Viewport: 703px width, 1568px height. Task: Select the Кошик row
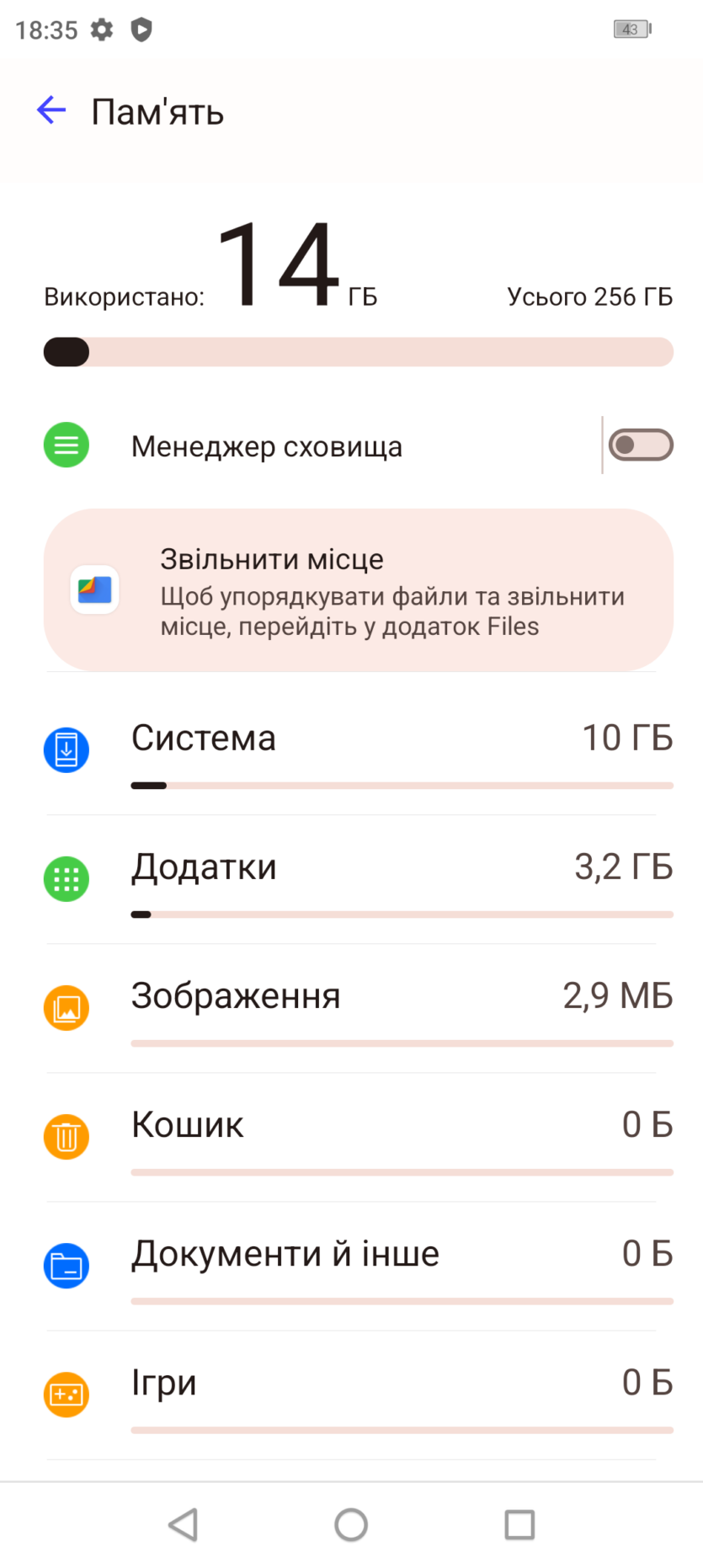click(358, 1136)
